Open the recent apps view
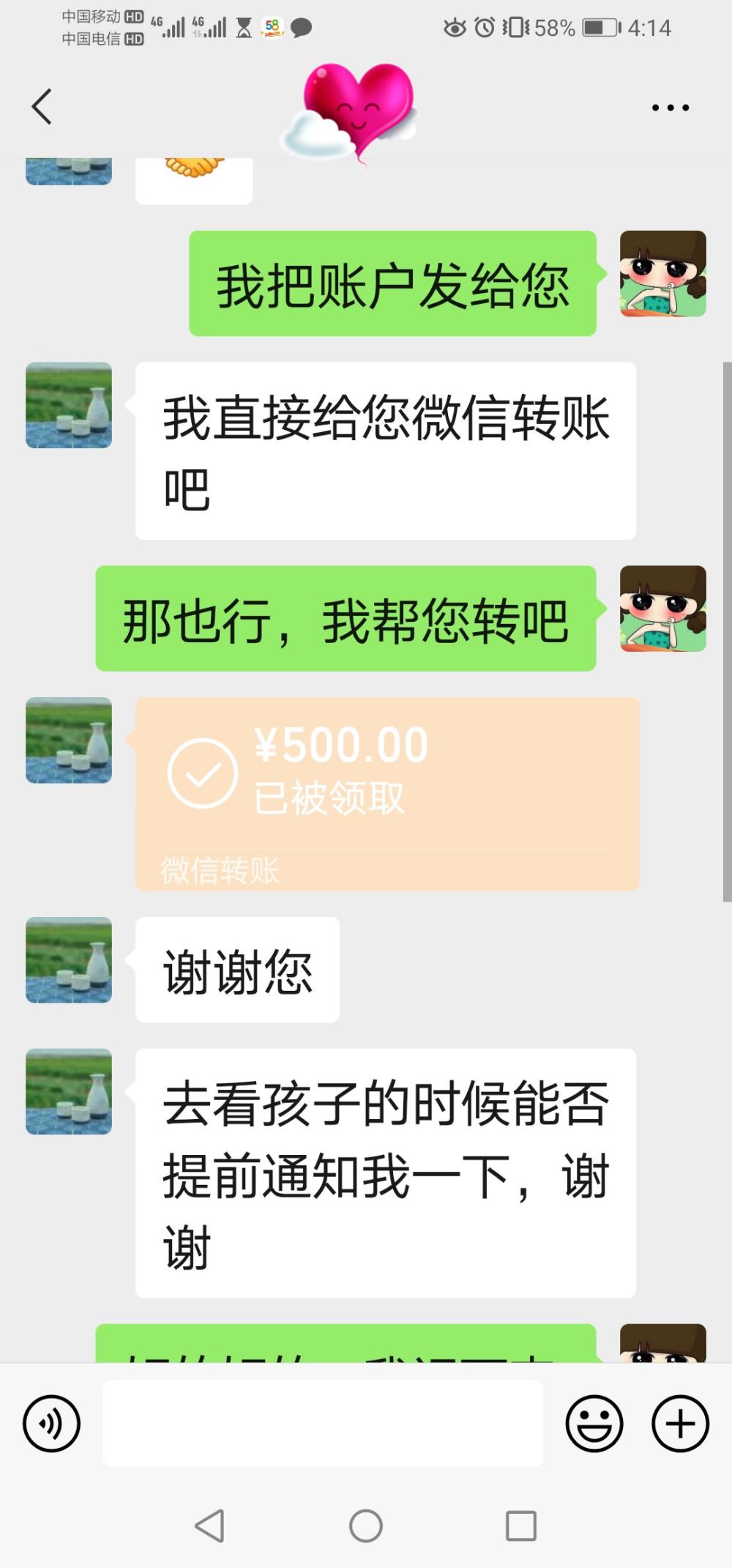The image size is (732, 1568). point(521,1526)
